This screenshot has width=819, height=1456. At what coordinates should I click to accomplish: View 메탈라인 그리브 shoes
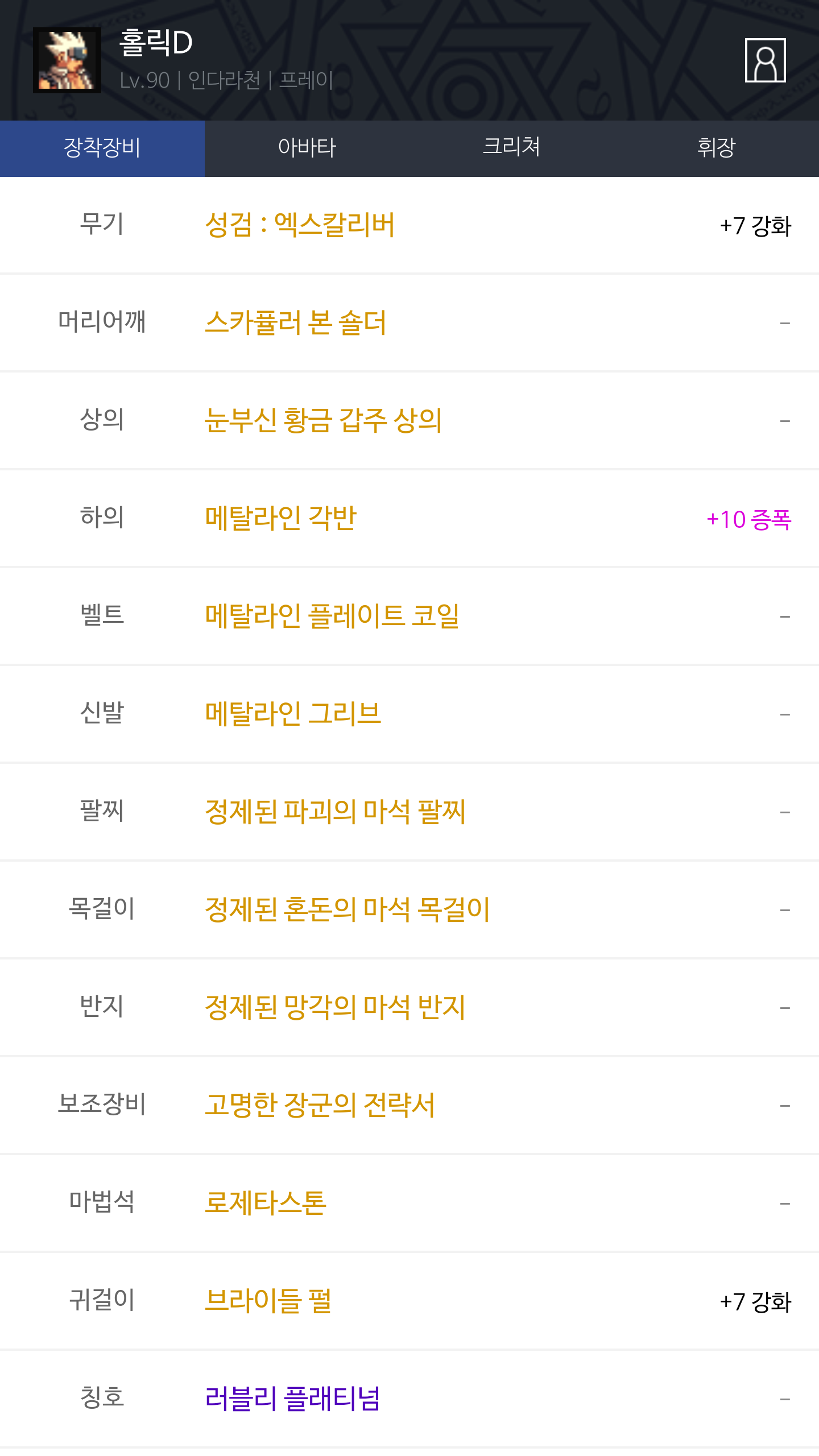[293, 714]
